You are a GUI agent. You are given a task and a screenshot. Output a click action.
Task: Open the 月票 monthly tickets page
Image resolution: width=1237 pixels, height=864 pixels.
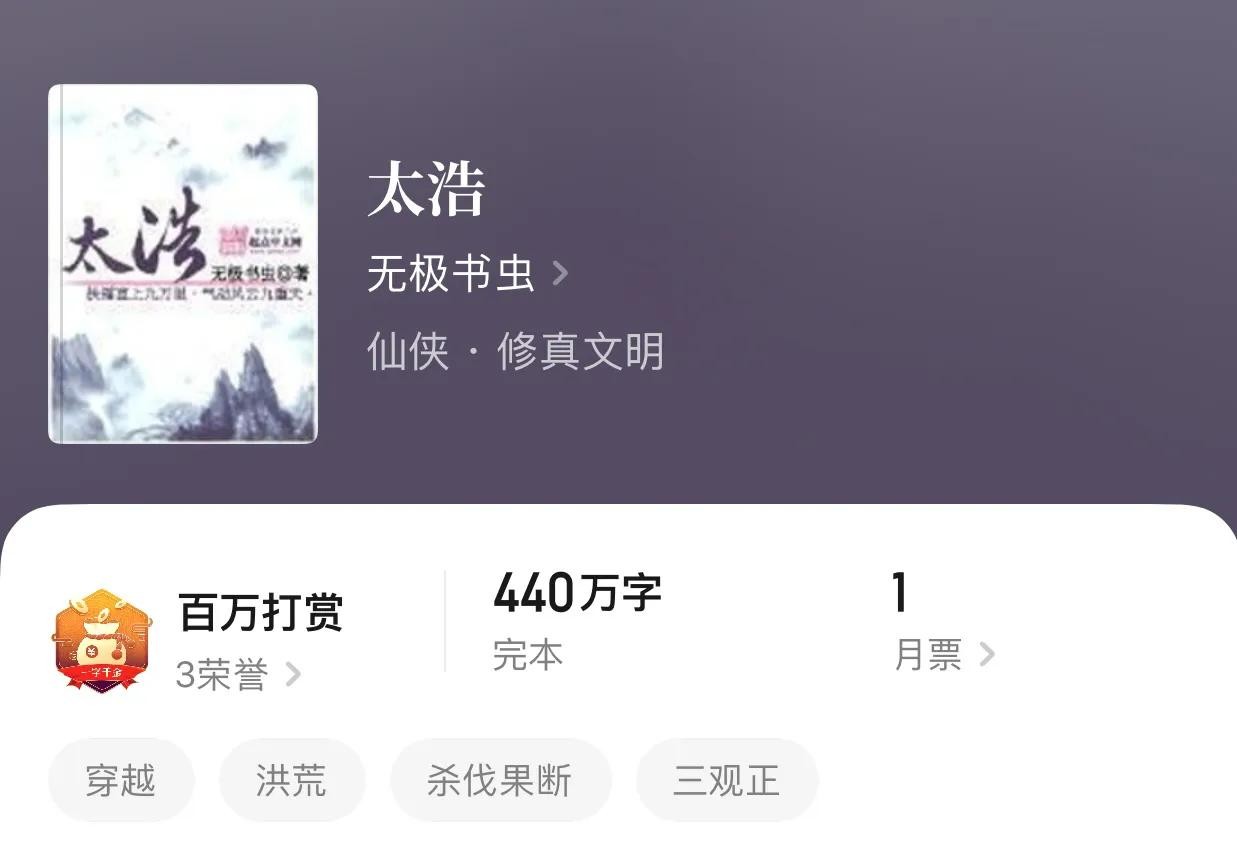tap(943, 655)
